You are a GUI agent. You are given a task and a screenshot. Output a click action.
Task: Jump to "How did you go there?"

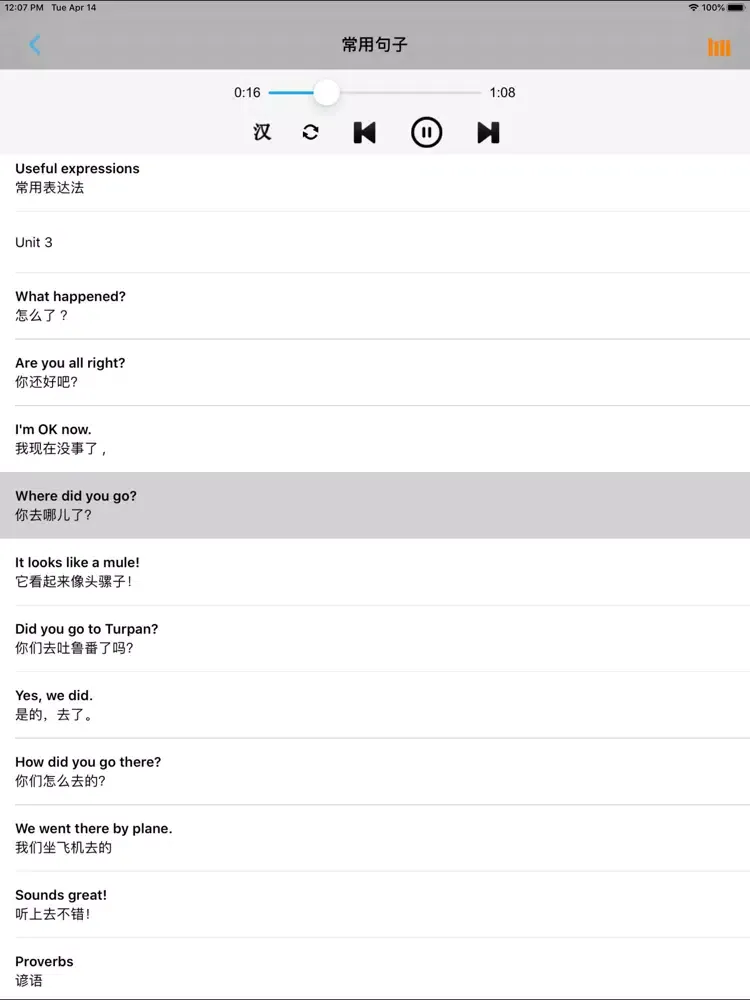coord(375,771)
